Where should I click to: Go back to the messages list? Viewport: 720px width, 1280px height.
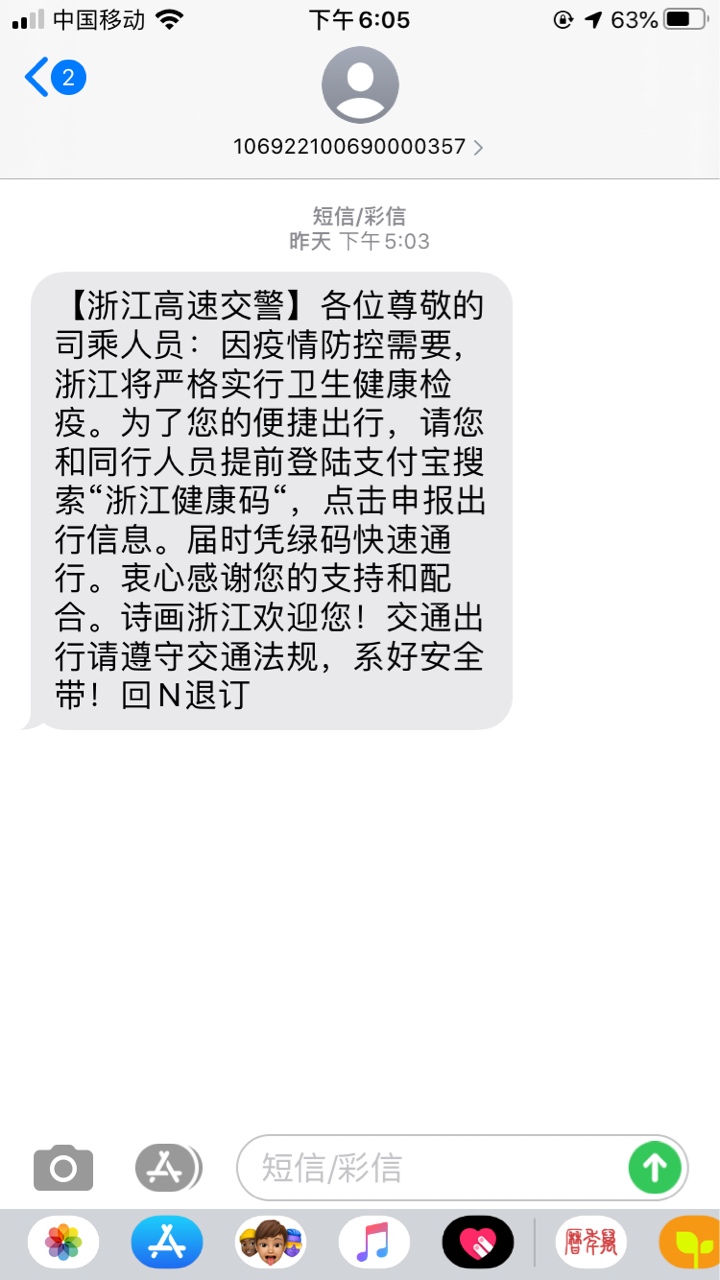(56, 78)
